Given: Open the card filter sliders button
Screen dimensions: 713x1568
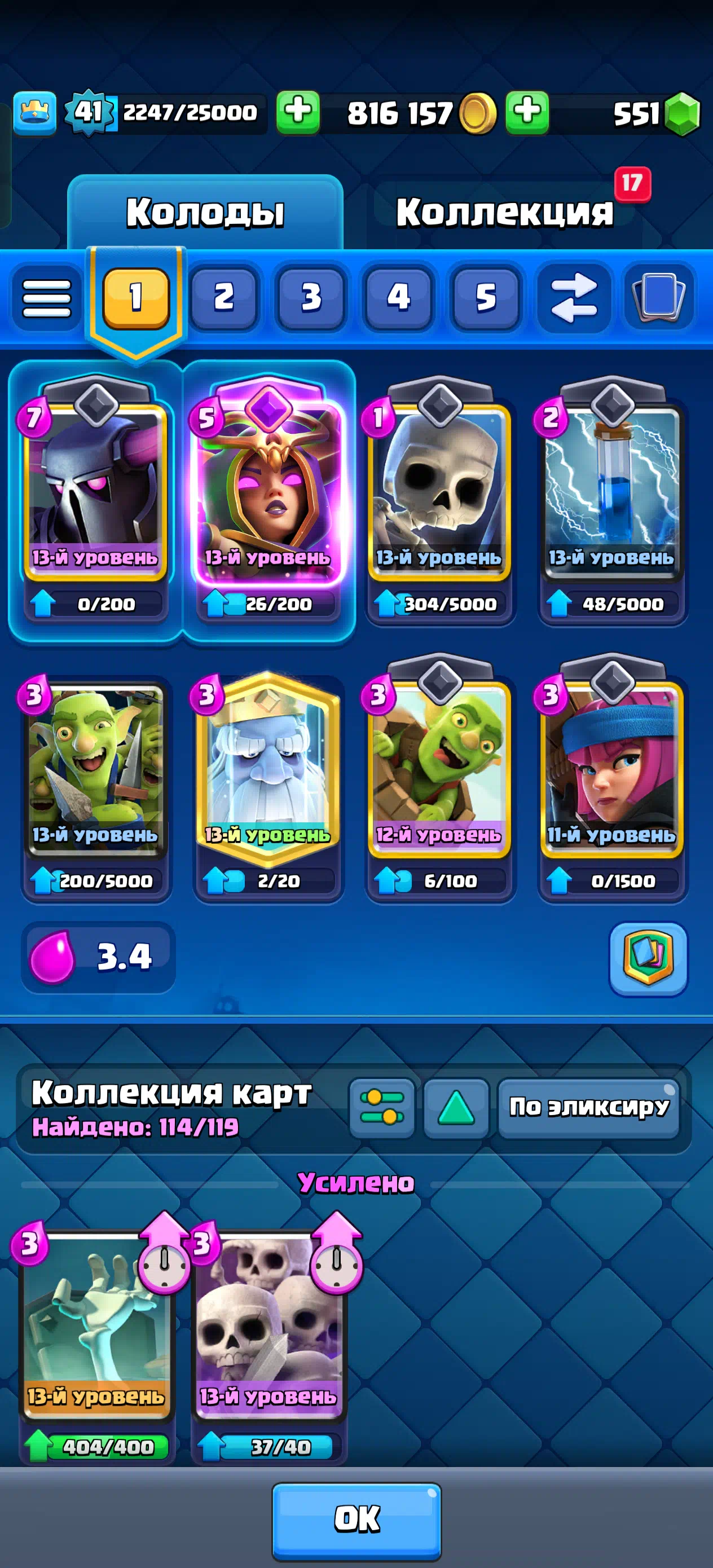Looking at the screenshot, I should (x=382, y=1107).
